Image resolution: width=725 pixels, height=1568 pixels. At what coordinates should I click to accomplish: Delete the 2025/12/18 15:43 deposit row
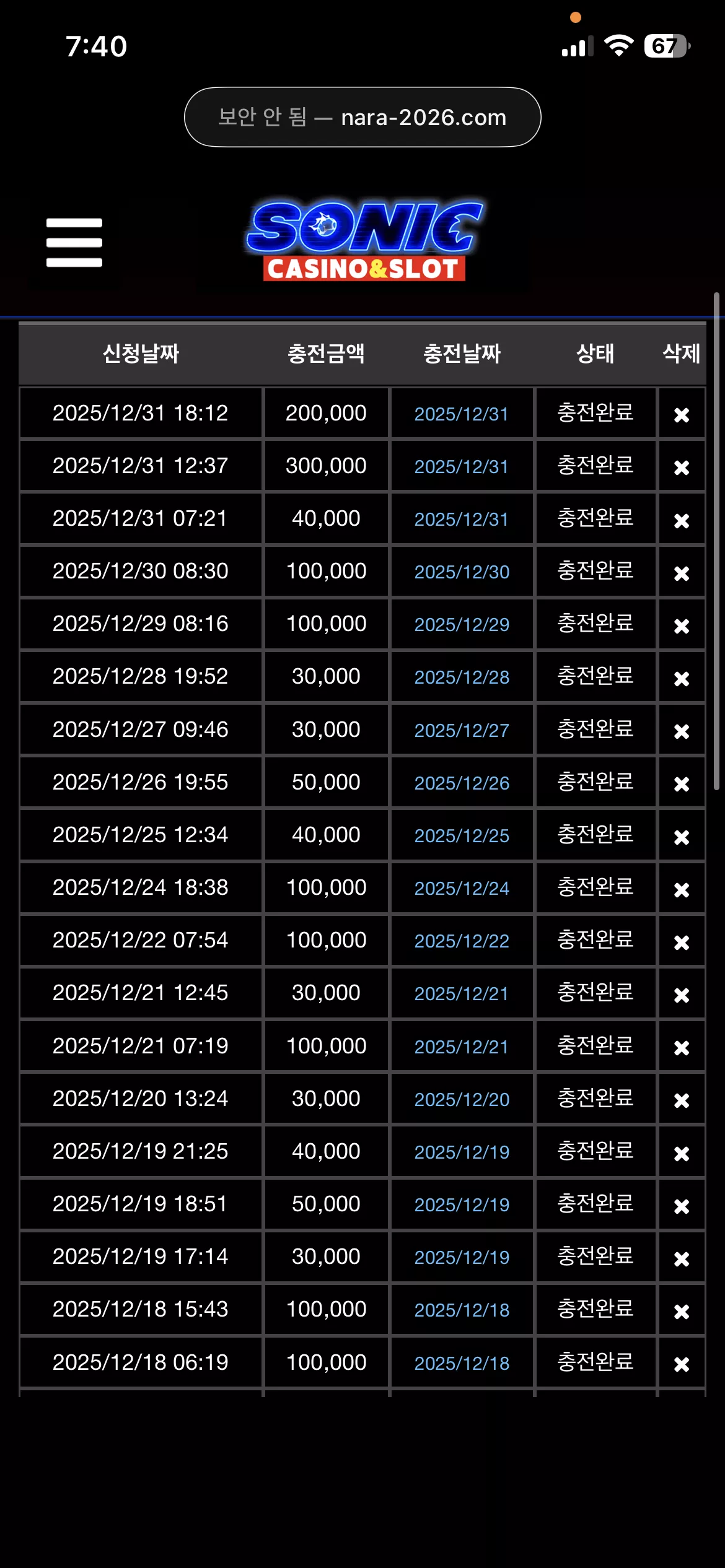[x=682, y=1312]
